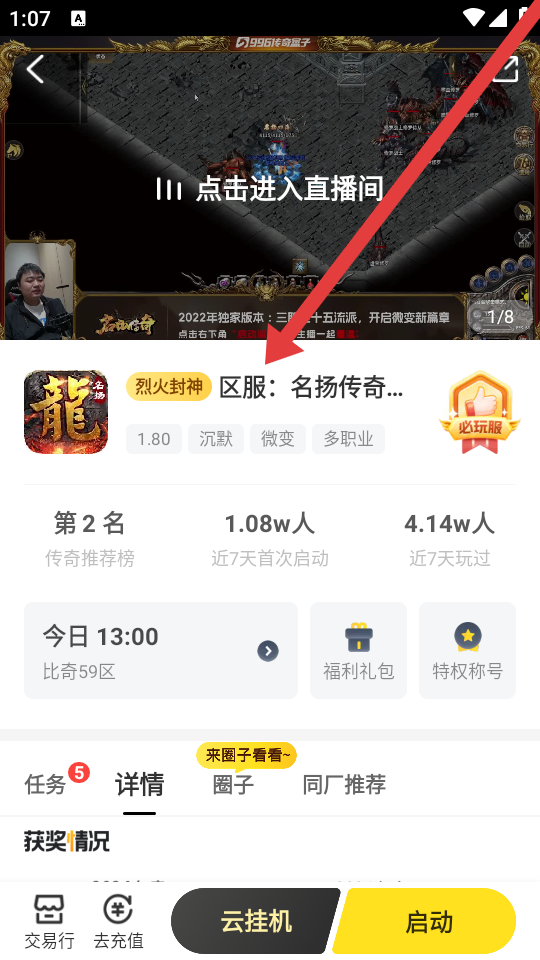Open the 福利礼包 gift pack
This screenshot has width=540, height=960.
tap(358, 650)
